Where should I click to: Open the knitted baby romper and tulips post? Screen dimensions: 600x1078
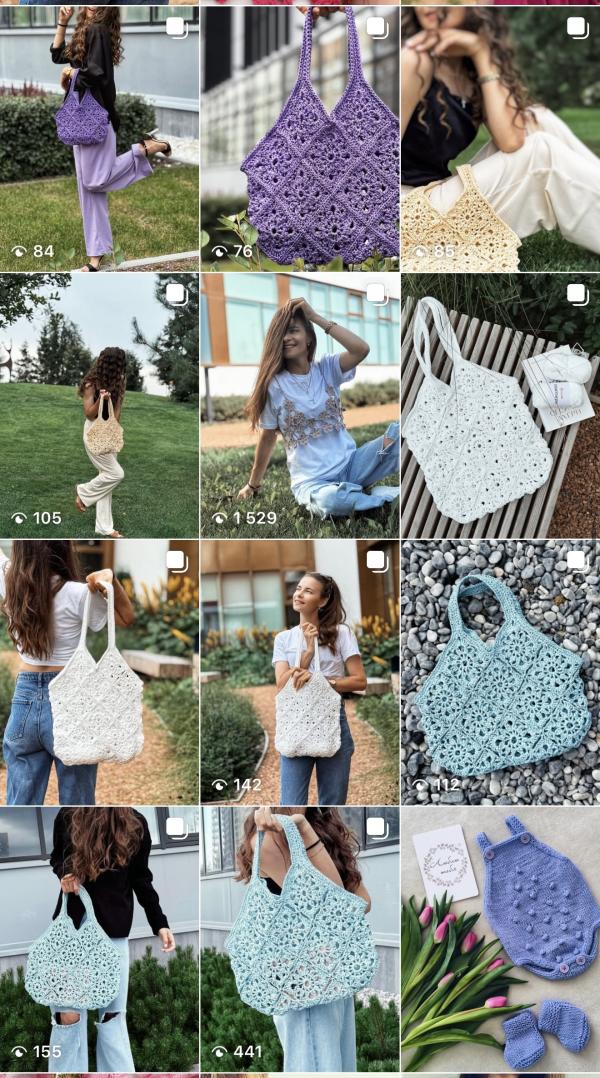[500, 938]
